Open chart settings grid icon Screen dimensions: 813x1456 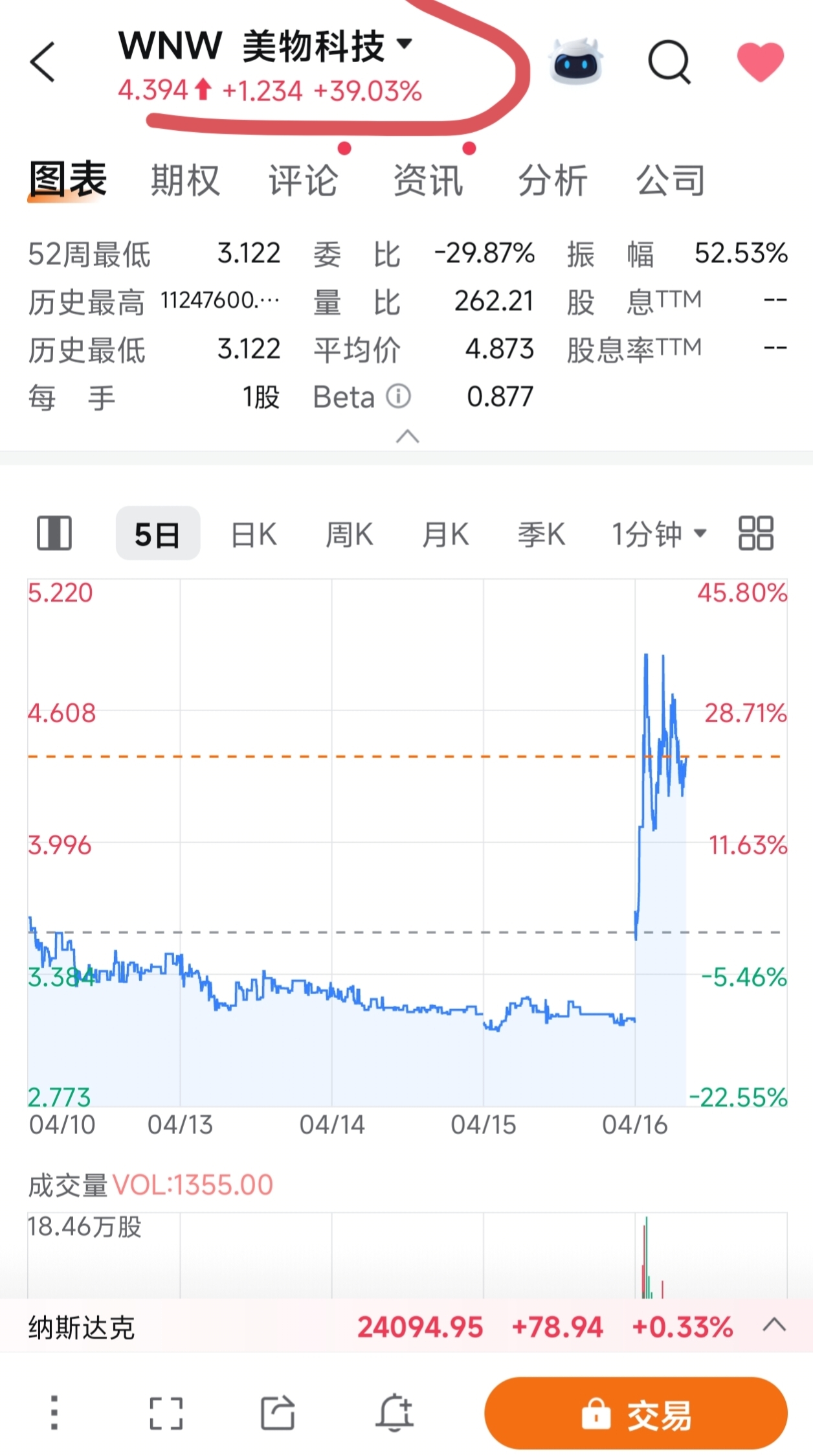(756, 534)
